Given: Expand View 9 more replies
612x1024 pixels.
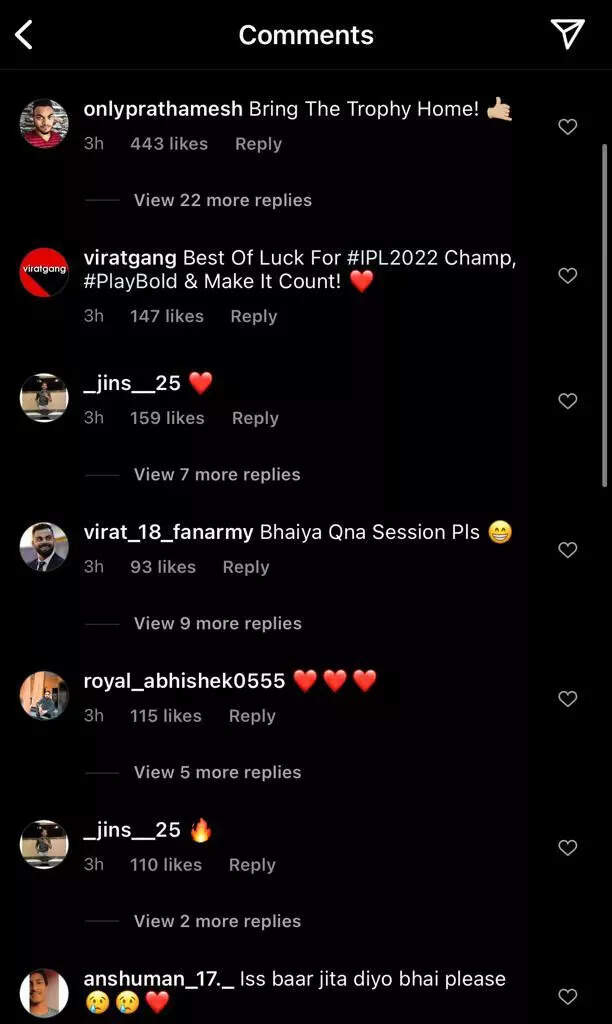Looking at the screenshot, I should click(x=217, y=623).
